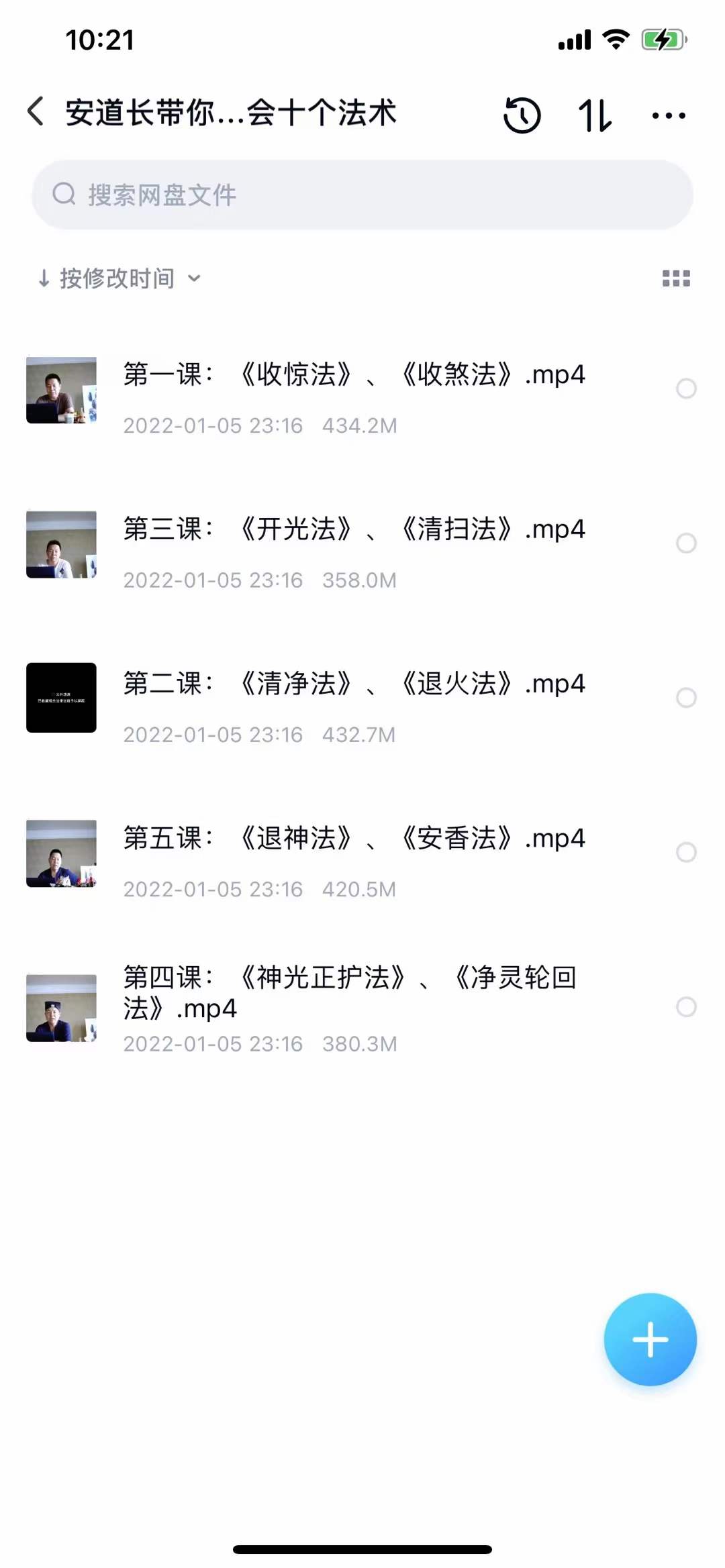Open the more options (…) icon

(667, 114)
